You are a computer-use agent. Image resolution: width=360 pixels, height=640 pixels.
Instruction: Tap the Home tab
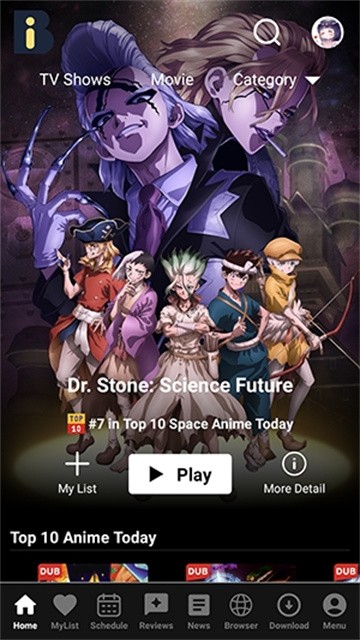point(25,611)
